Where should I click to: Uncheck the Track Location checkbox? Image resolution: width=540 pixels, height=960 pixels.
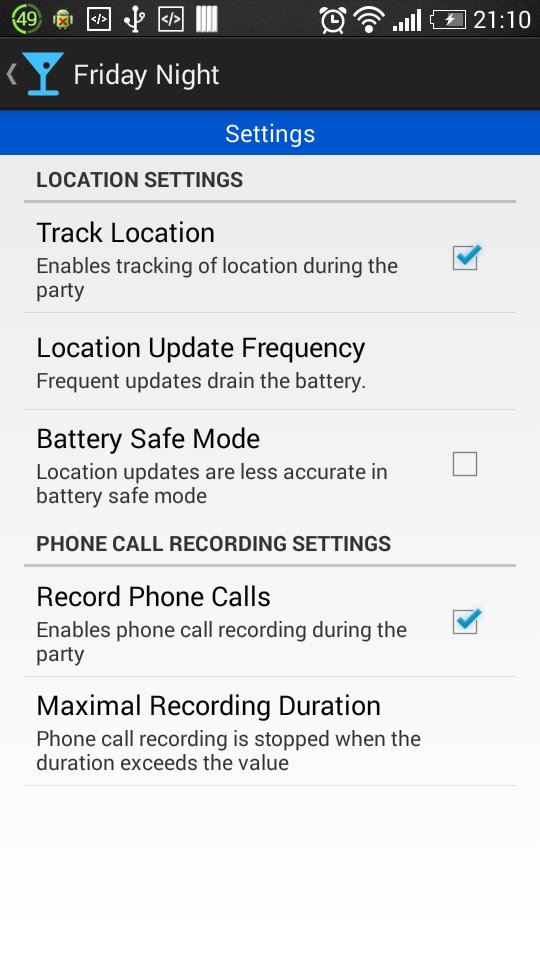[466, 257]
